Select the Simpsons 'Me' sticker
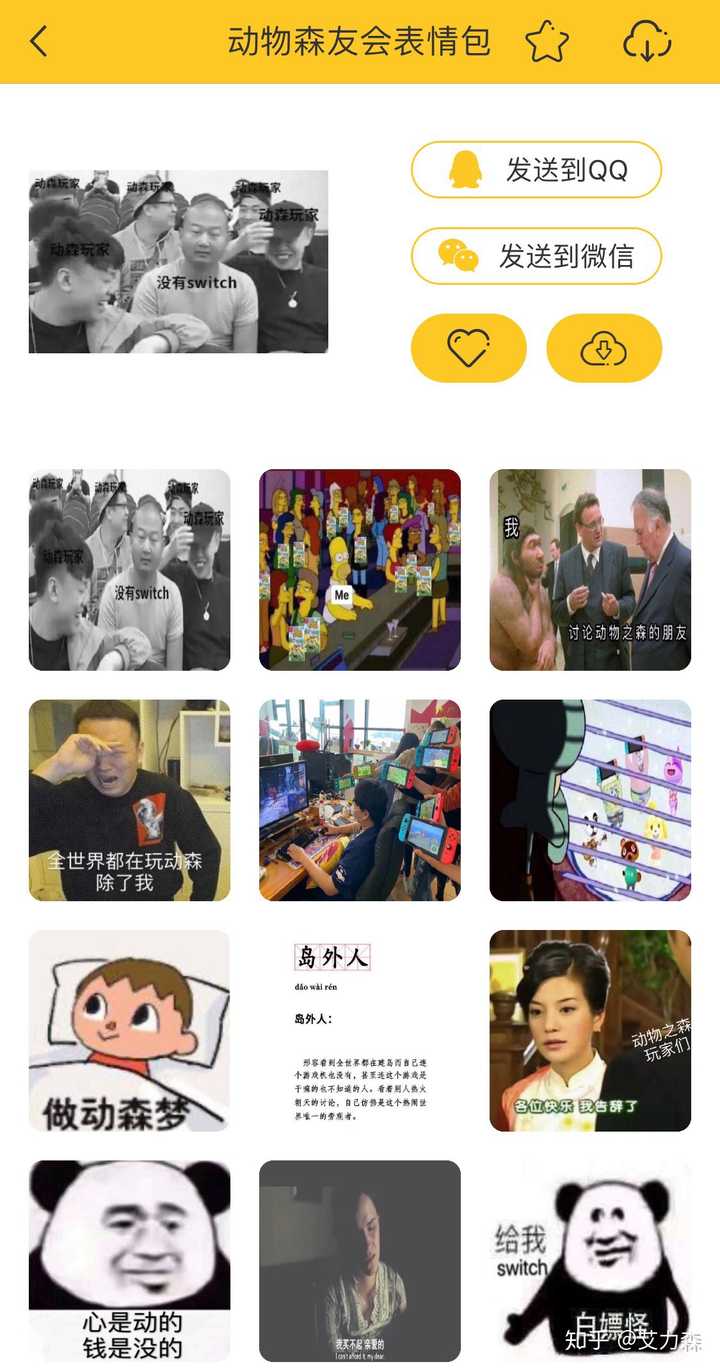The height and width of the screenshot is (1371, 720). (x=360, y=570)
